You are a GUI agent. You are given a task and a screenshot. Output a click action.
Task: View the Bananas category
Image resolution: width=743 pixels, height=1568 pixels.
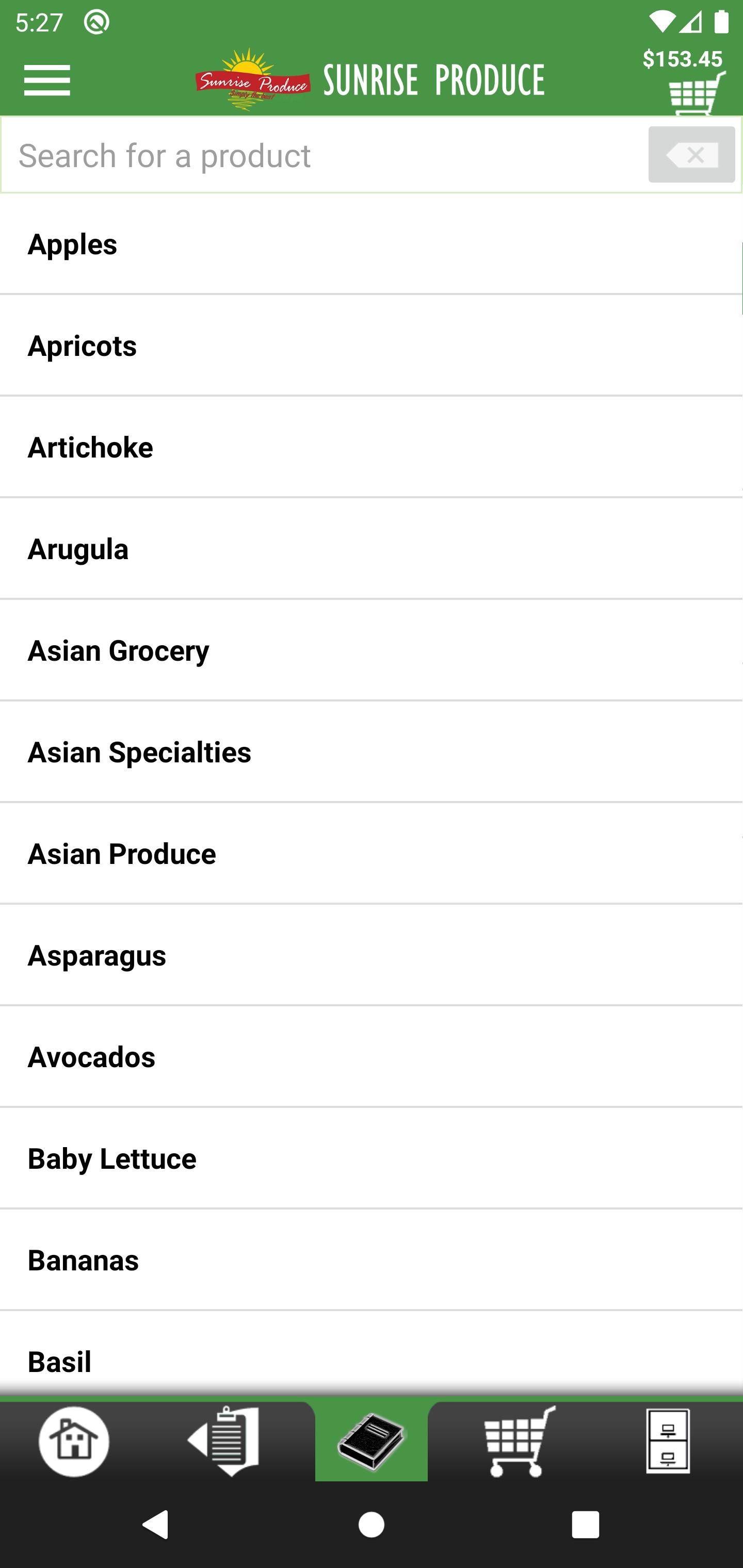pos(371,1261)
